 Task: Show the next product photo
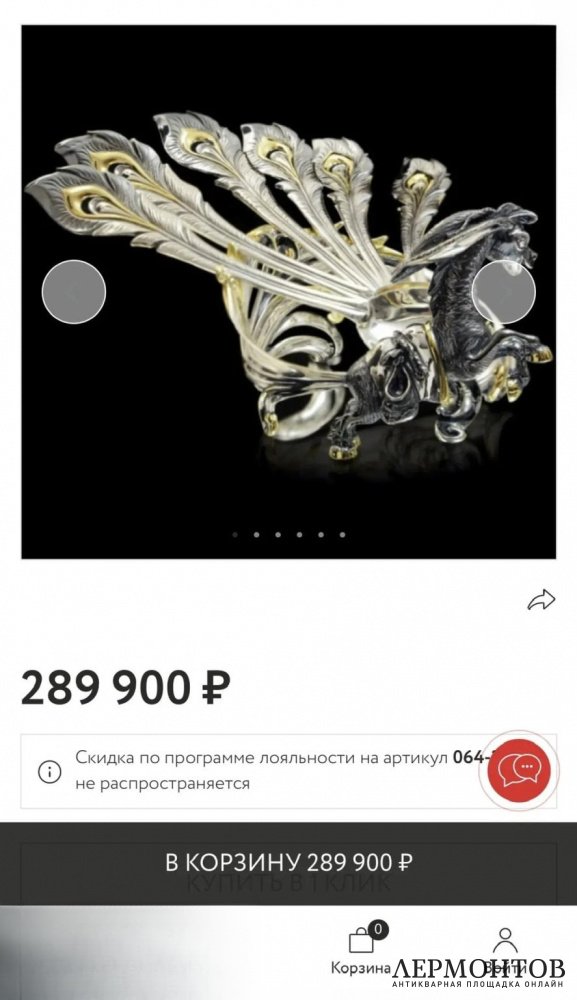pyautogui.click(x=504, y=291)
